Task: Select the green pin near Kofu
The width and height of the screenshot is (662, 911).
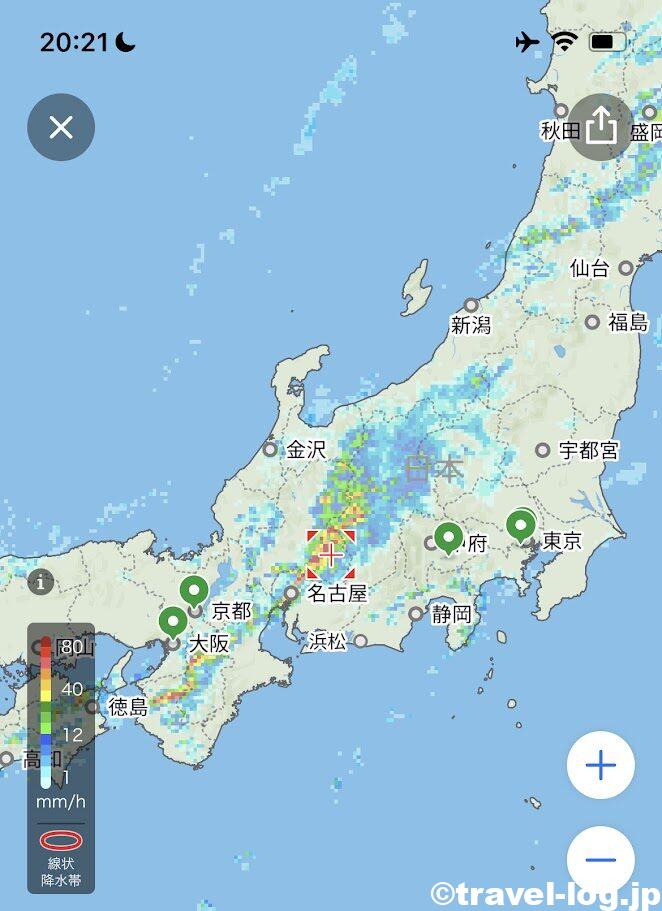Action: tap(447, 537)
